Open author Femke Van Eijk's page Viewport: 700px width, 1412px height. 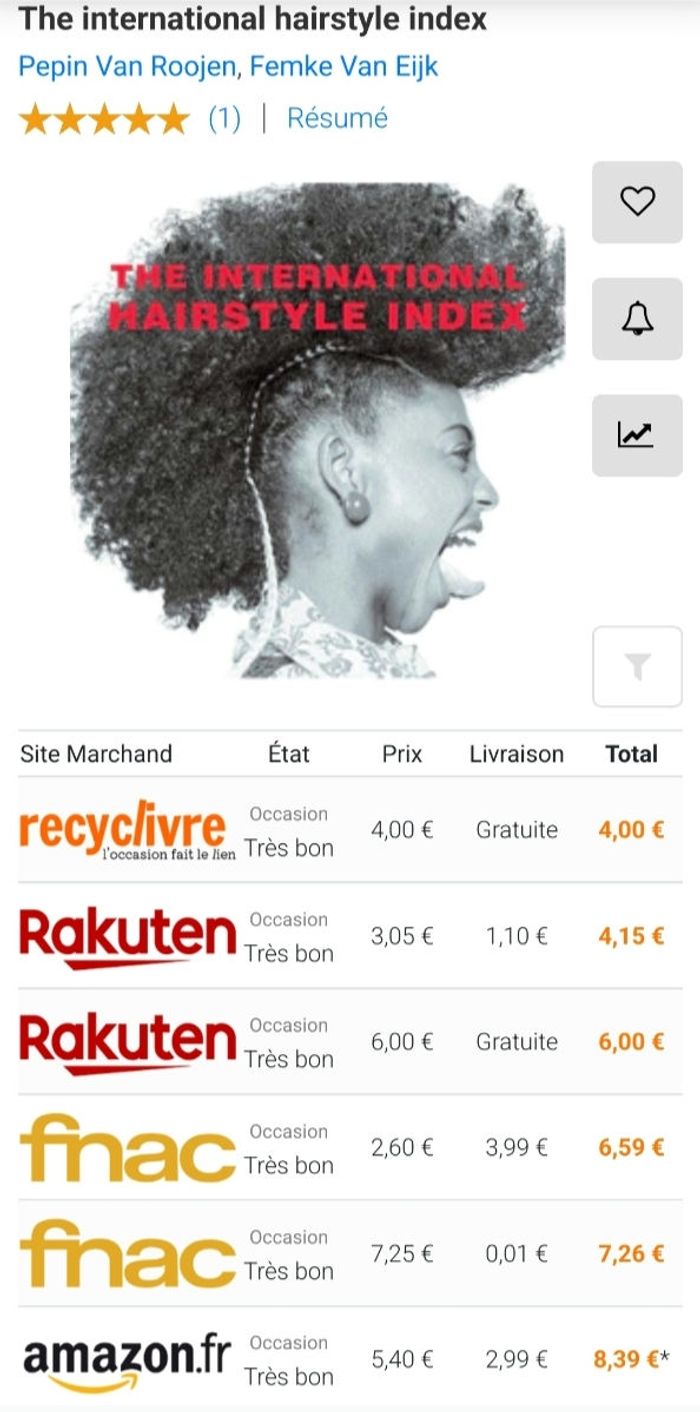[343, 67]
